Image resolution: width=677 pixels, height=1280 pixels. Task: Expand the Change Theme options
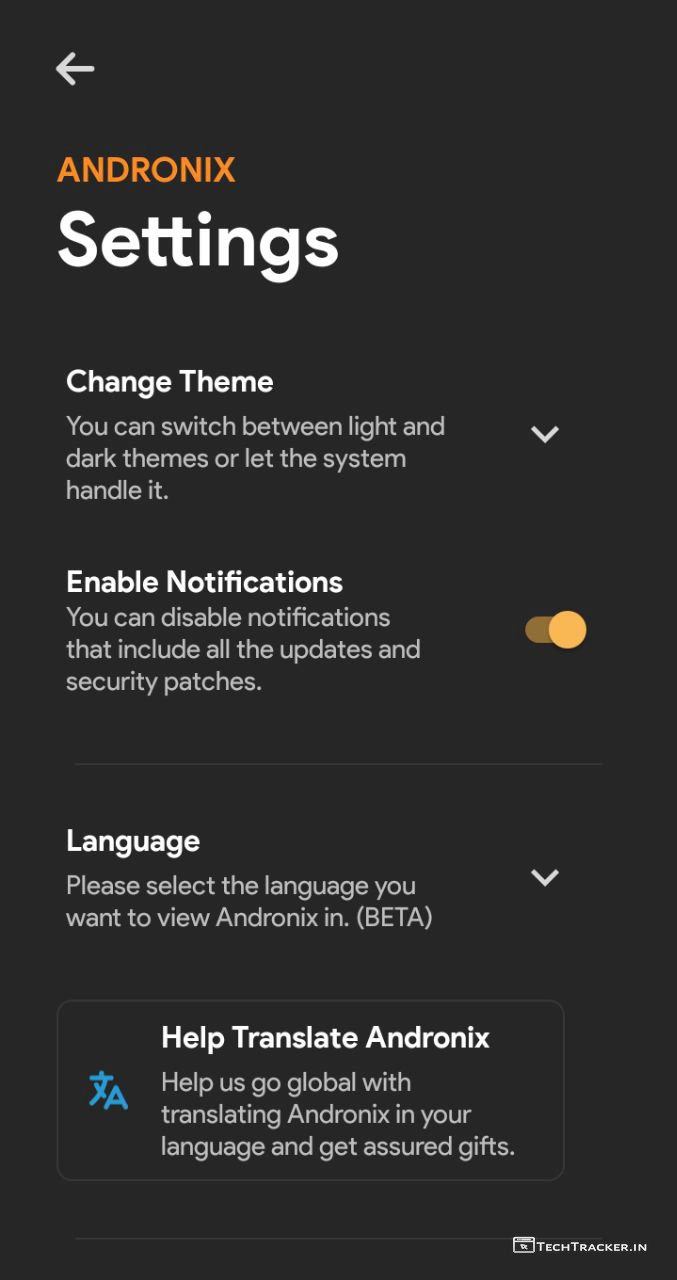coord(544,434)
